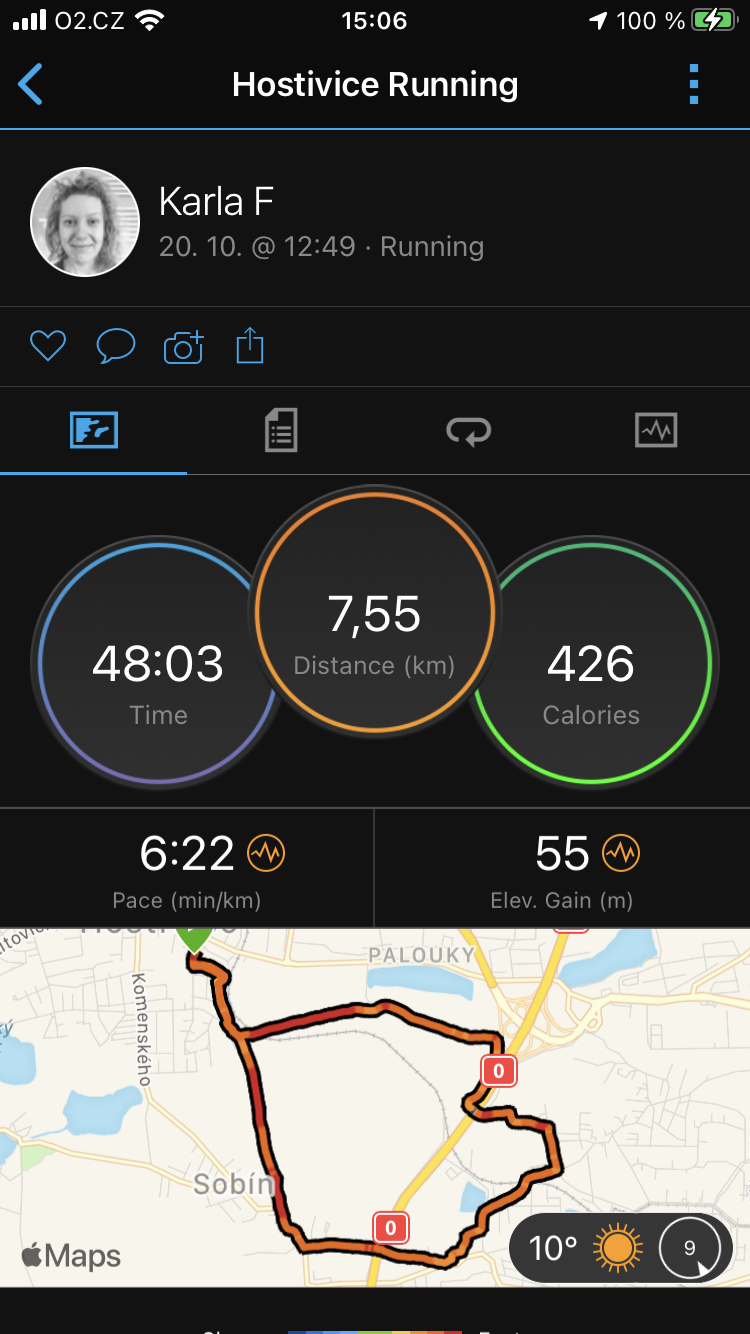The width and height of the screenshot is (750, 1334).
Task: Like this activity with the heart icon
Action: click(47, 347)
